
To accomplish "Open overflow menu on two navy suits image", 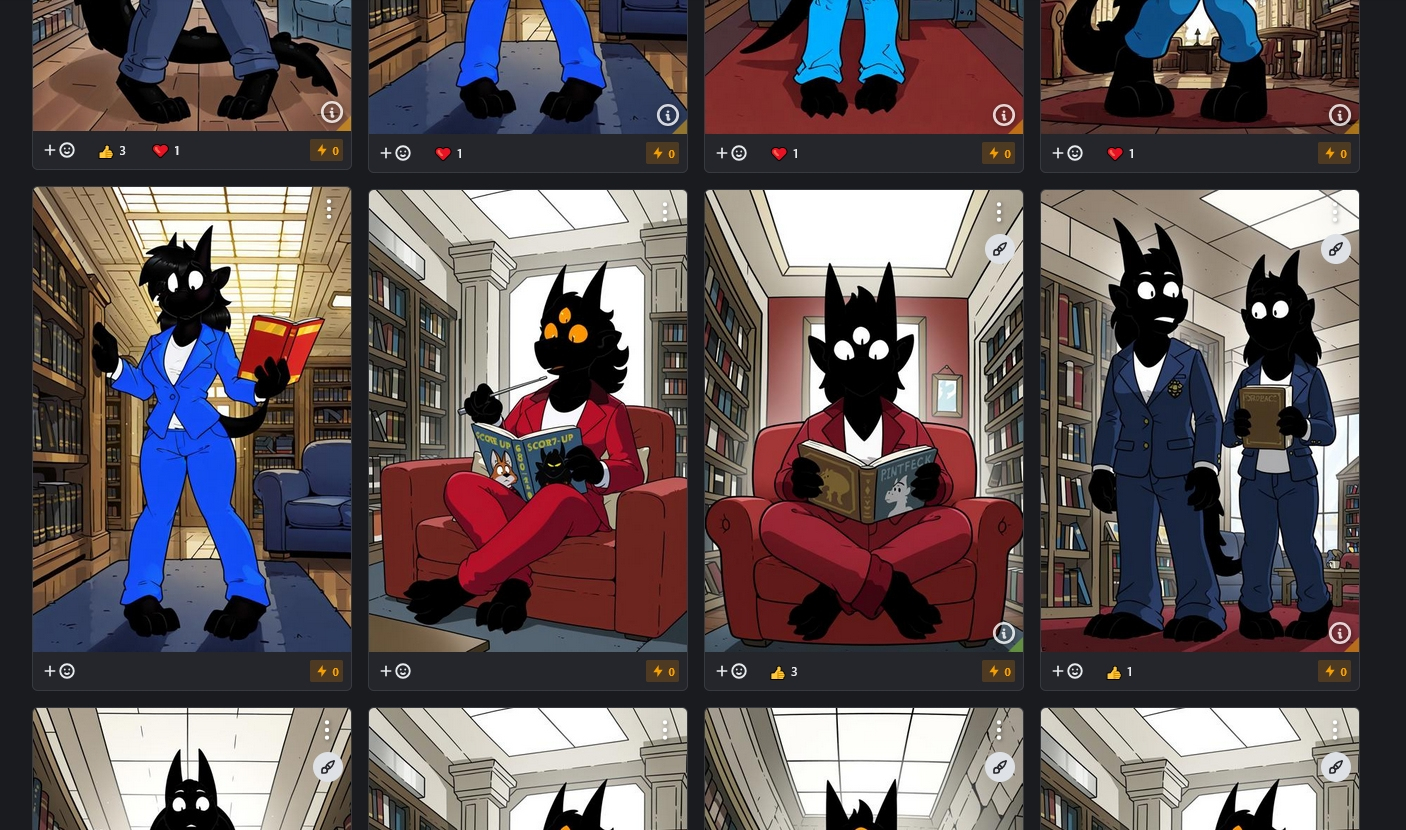I will [1335, 212].
